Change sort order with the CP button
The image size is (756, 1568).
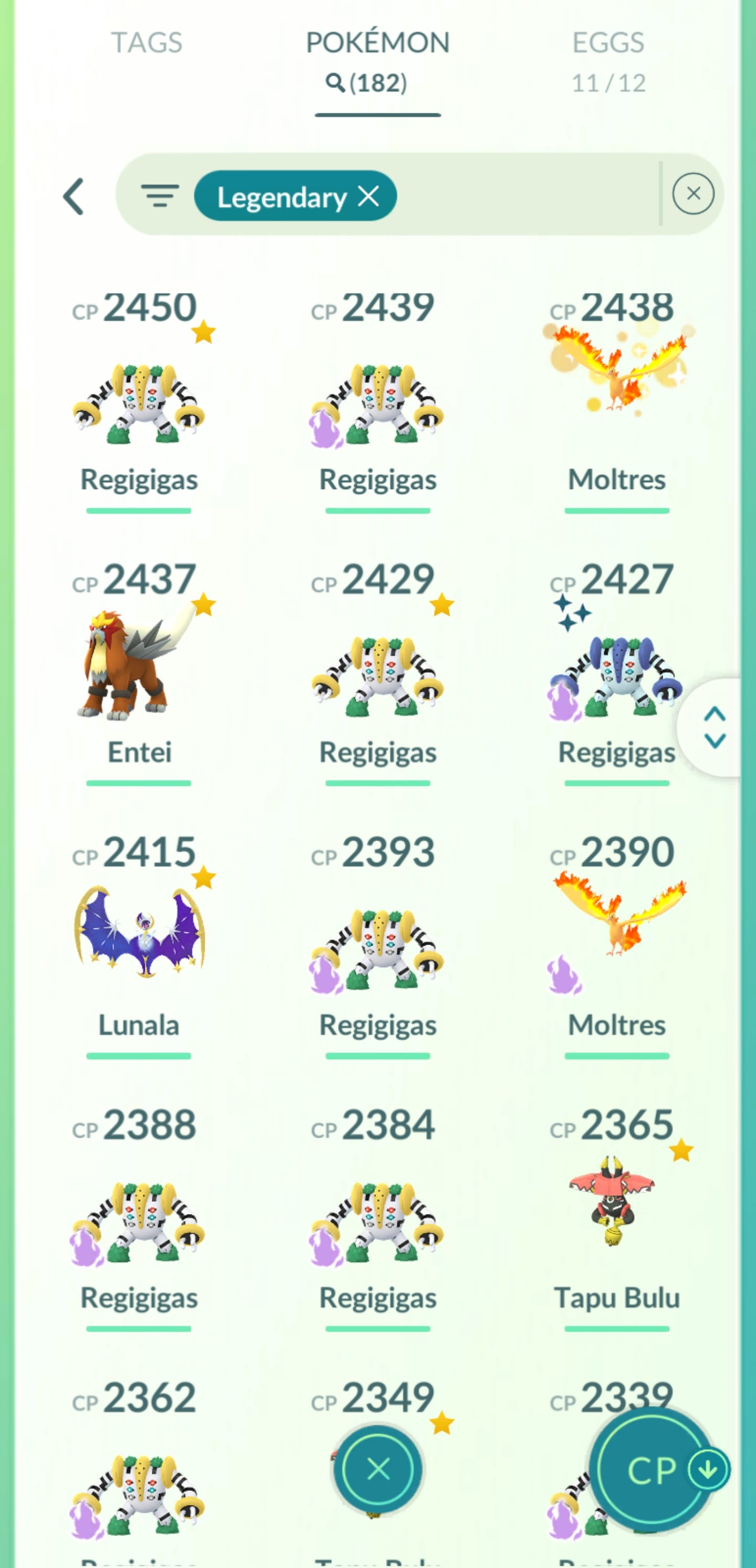tap(653, 1469)
